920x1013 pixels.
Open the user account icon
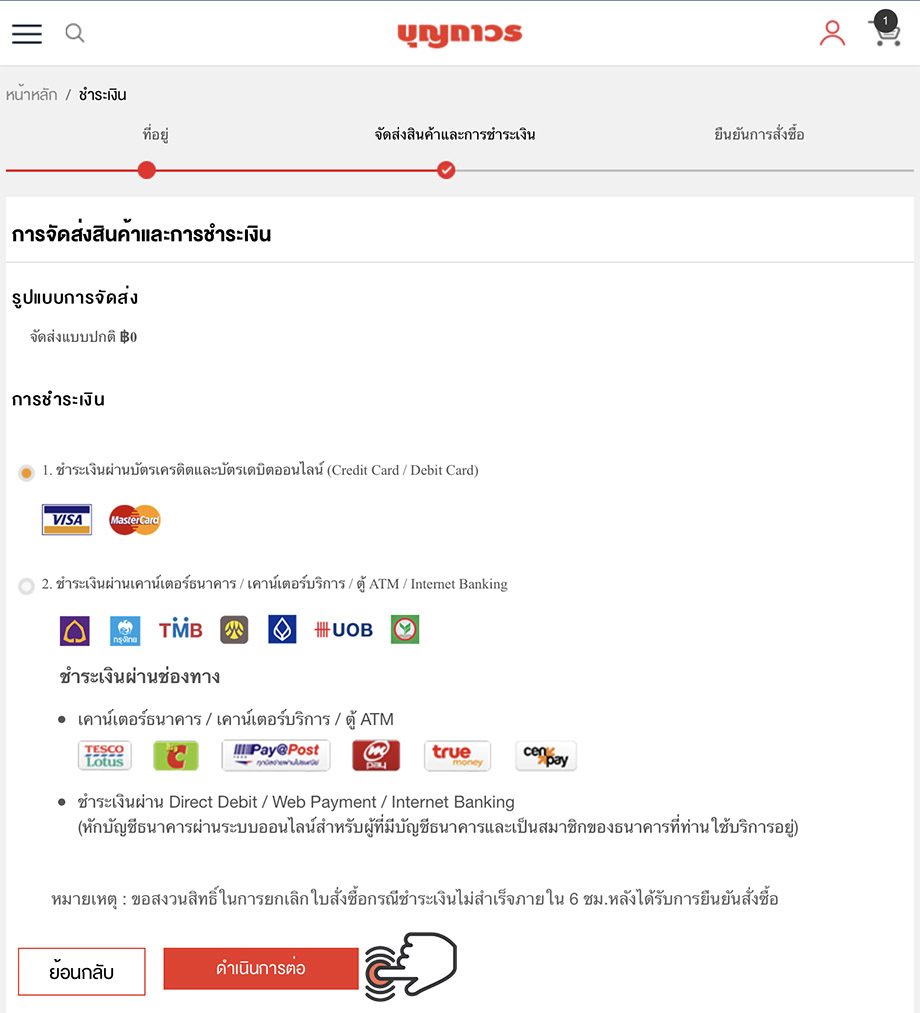(x=832, y=33)
